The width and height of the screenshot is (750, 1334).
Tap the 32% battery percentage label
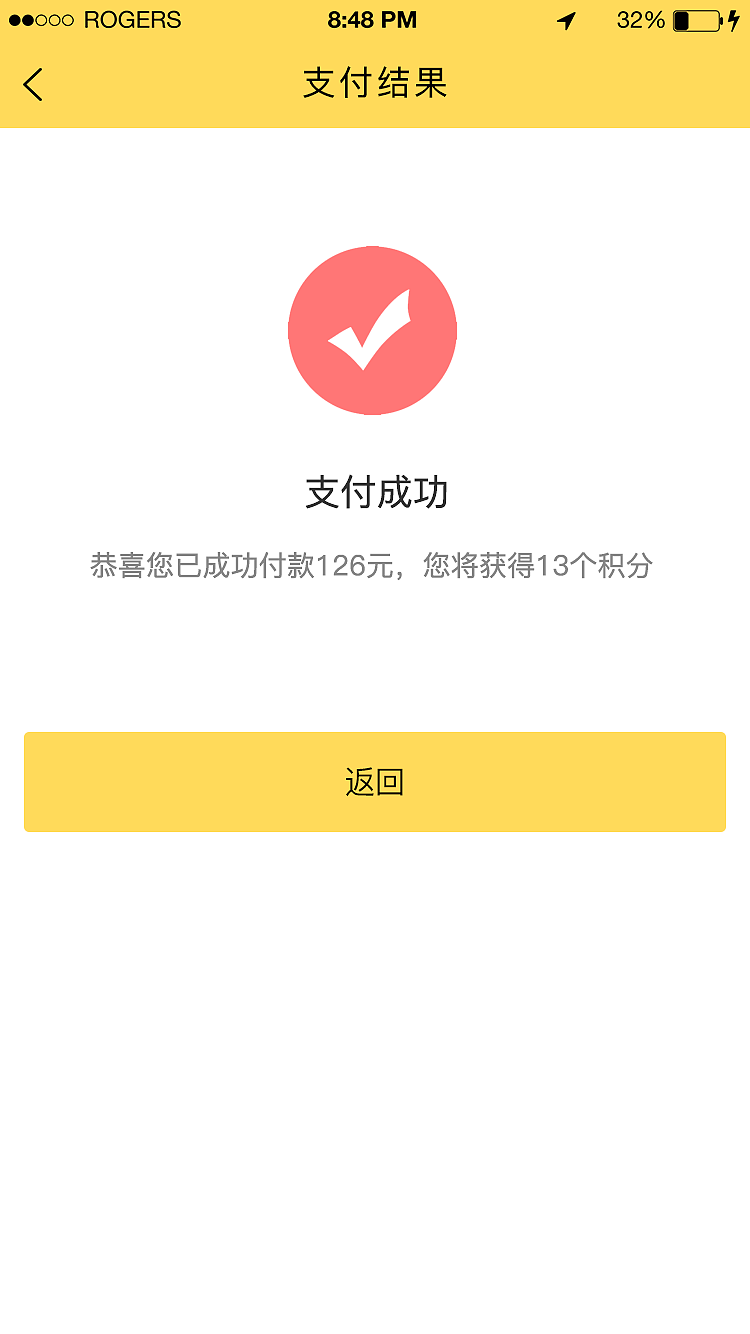[x=640, y=20]
